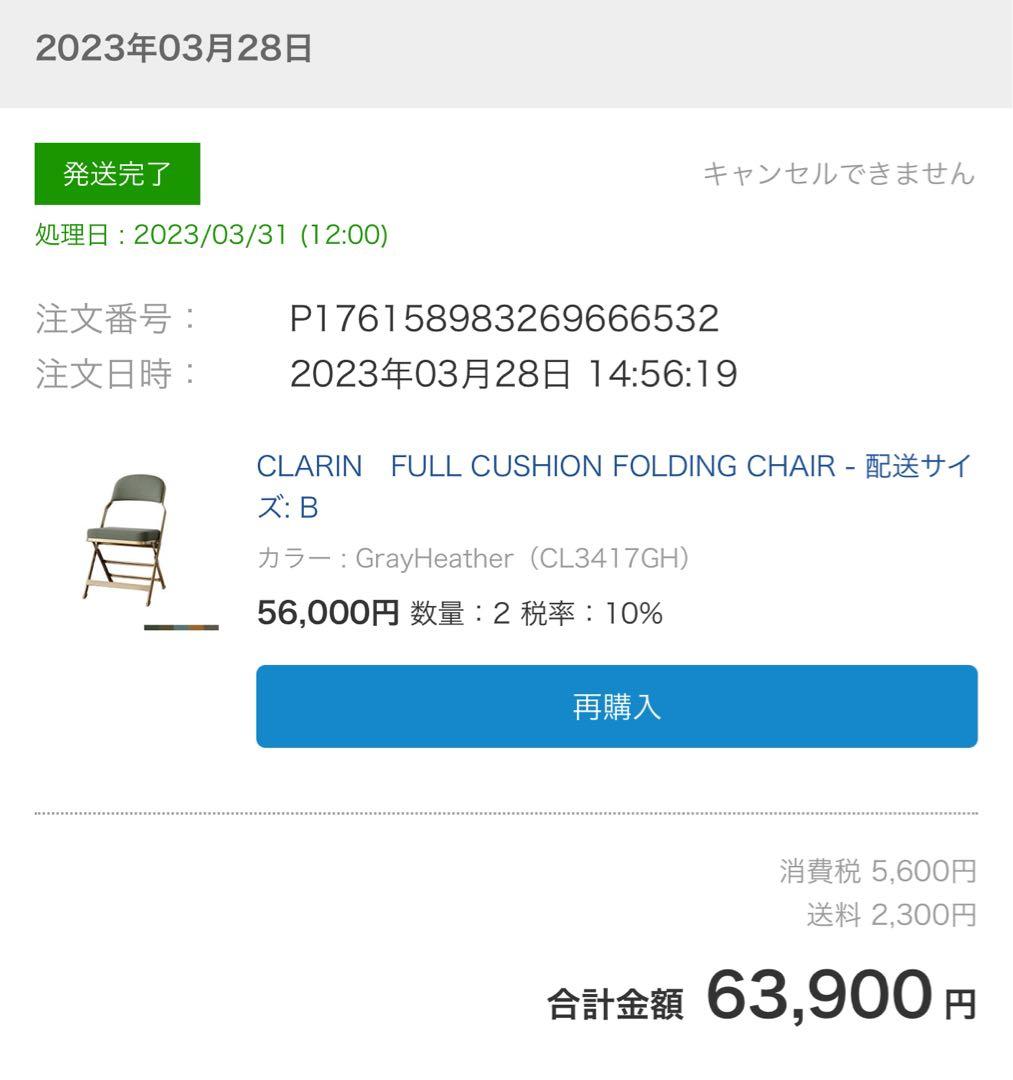Tap the 再購入 button to reorder
This screenshot has height=1080, width=1013.
click(x=616, y=706)
